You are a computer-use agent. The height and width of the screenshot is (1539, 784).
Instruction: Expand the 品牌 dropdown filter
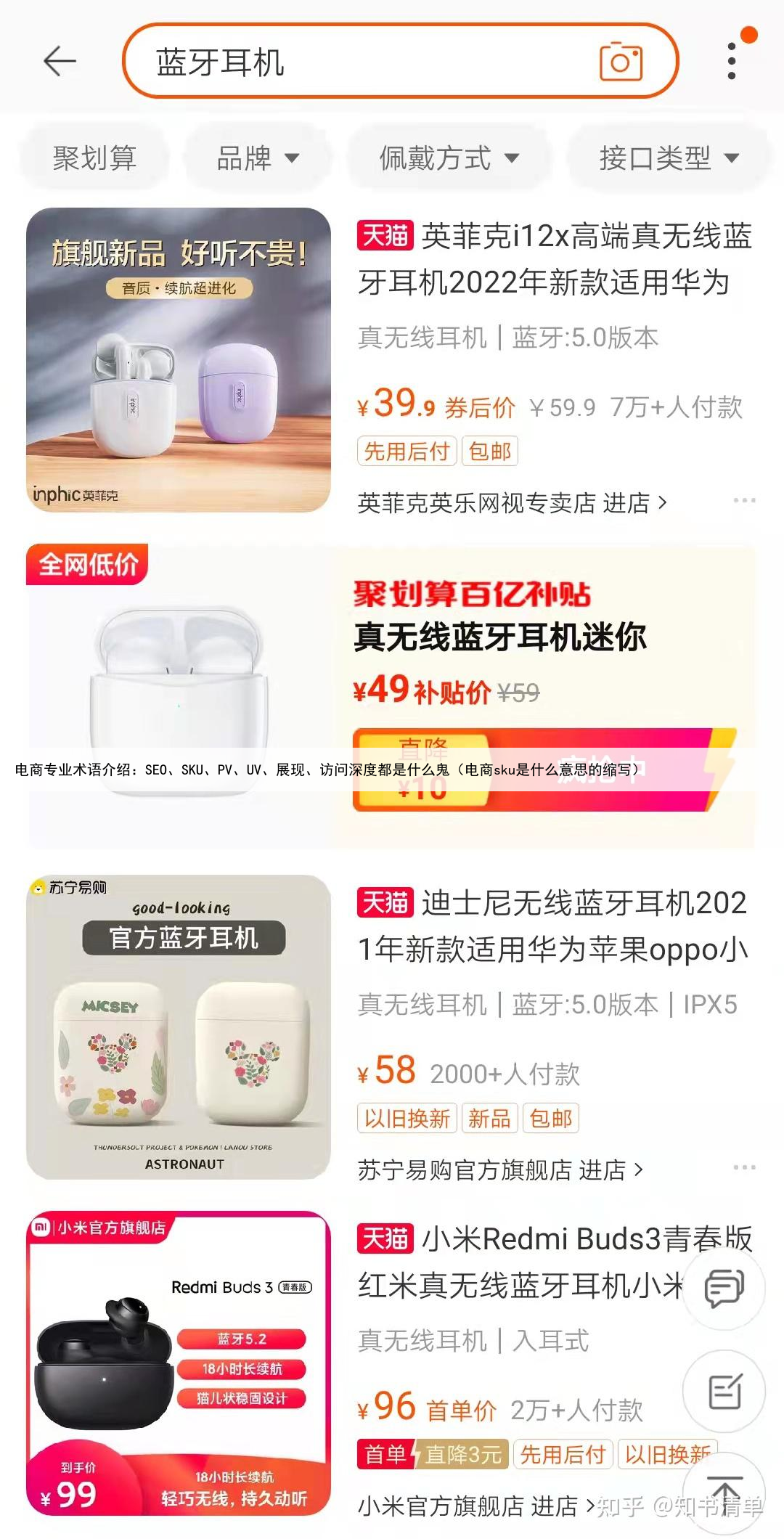[x=257, y=158]
